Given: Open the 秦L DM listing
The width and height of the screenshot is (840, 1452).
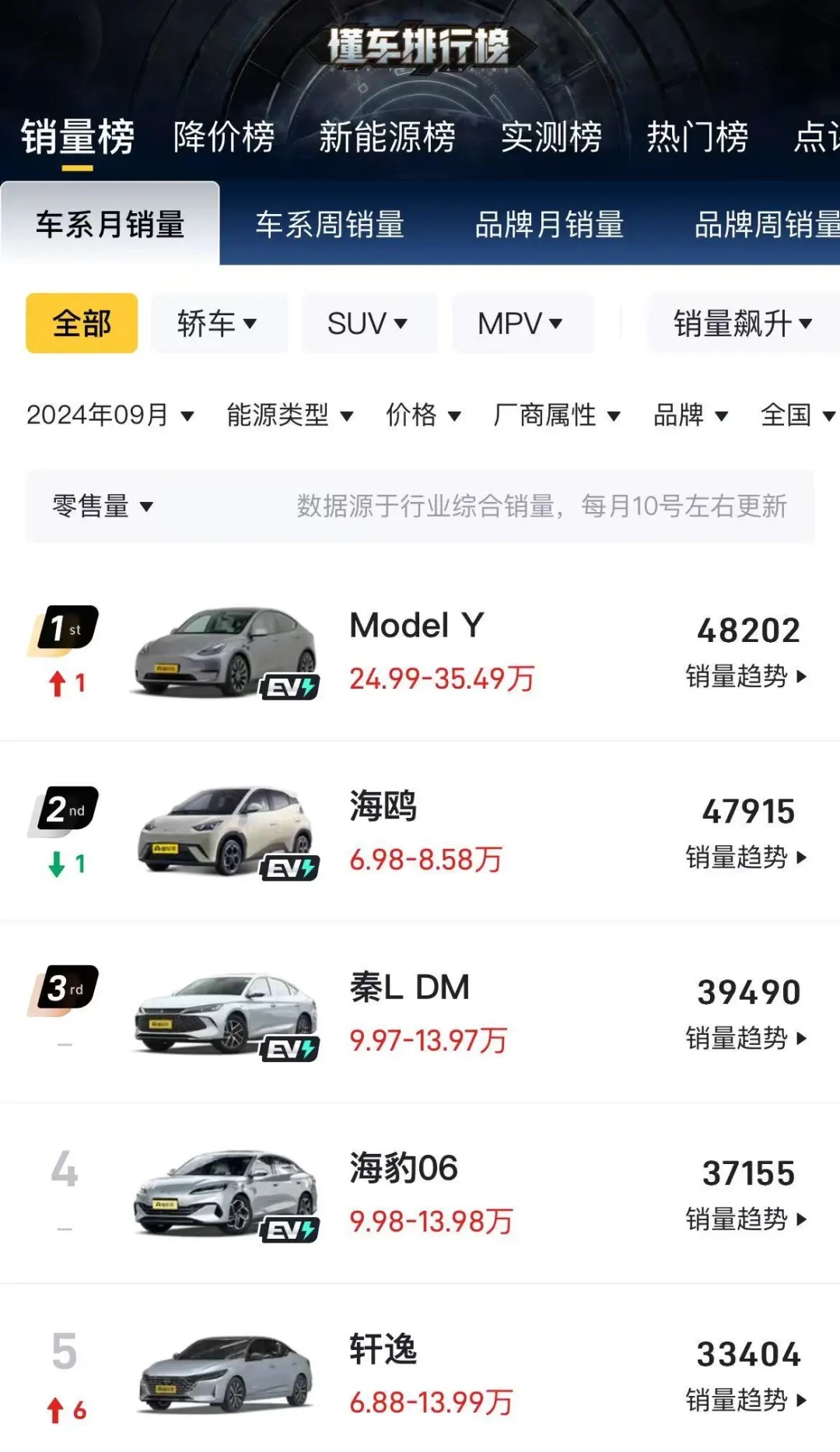Looking at the screenshot, I should point(410,988).
